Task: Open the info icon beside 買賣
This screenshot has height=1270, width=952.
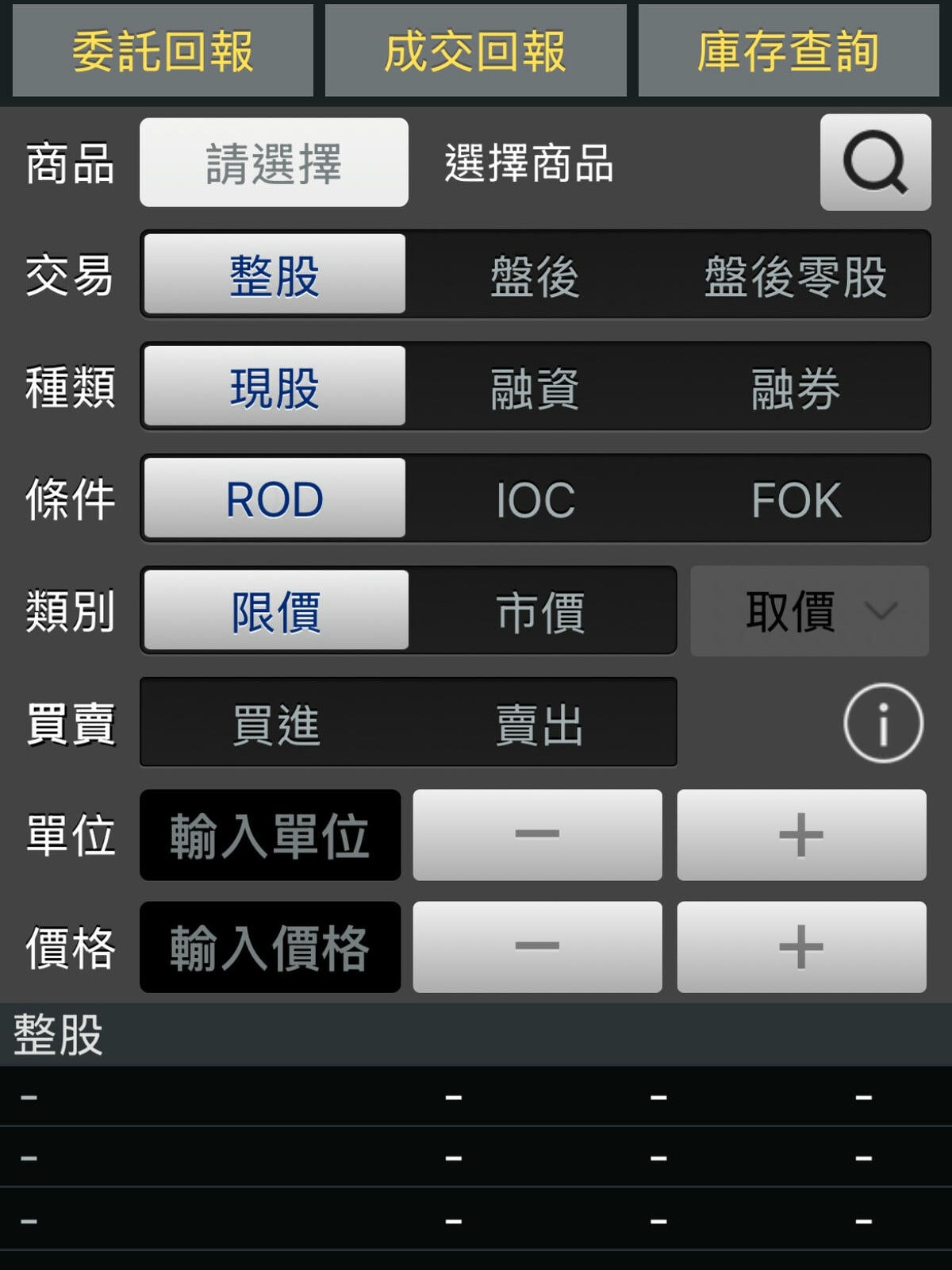Action: pos(882,723)
